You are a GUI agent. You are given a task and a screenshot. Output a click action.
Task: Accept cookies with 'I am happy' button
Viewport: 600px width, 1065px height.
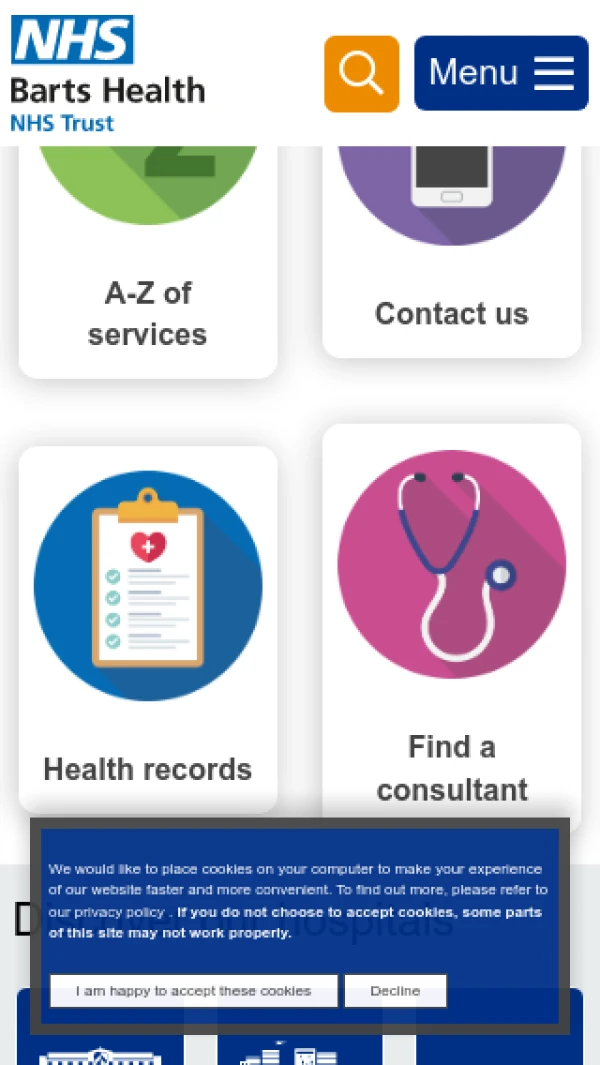[194, 991]
